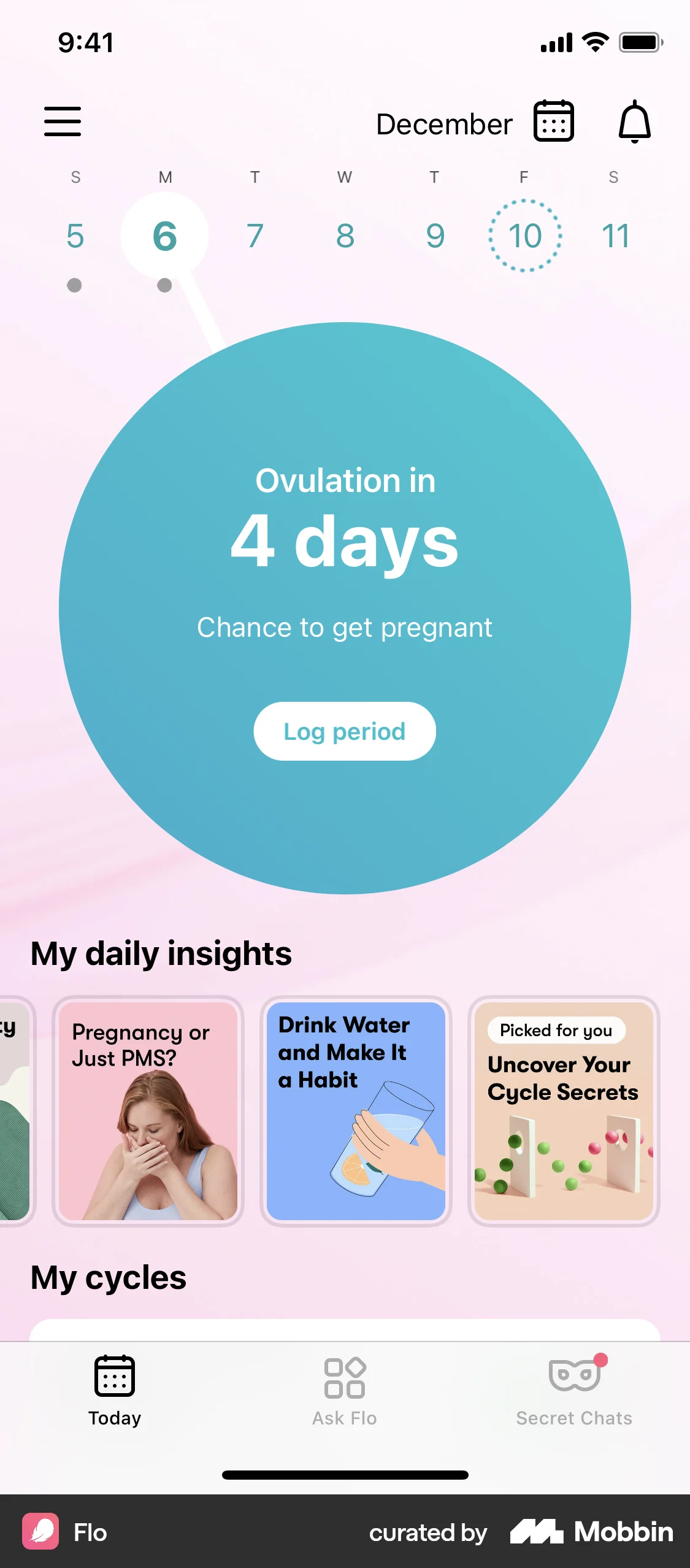Viewport: 690px width, 1568px height.
Task: Open the hamburger navigation menu
Action: [x=63, y=121]
